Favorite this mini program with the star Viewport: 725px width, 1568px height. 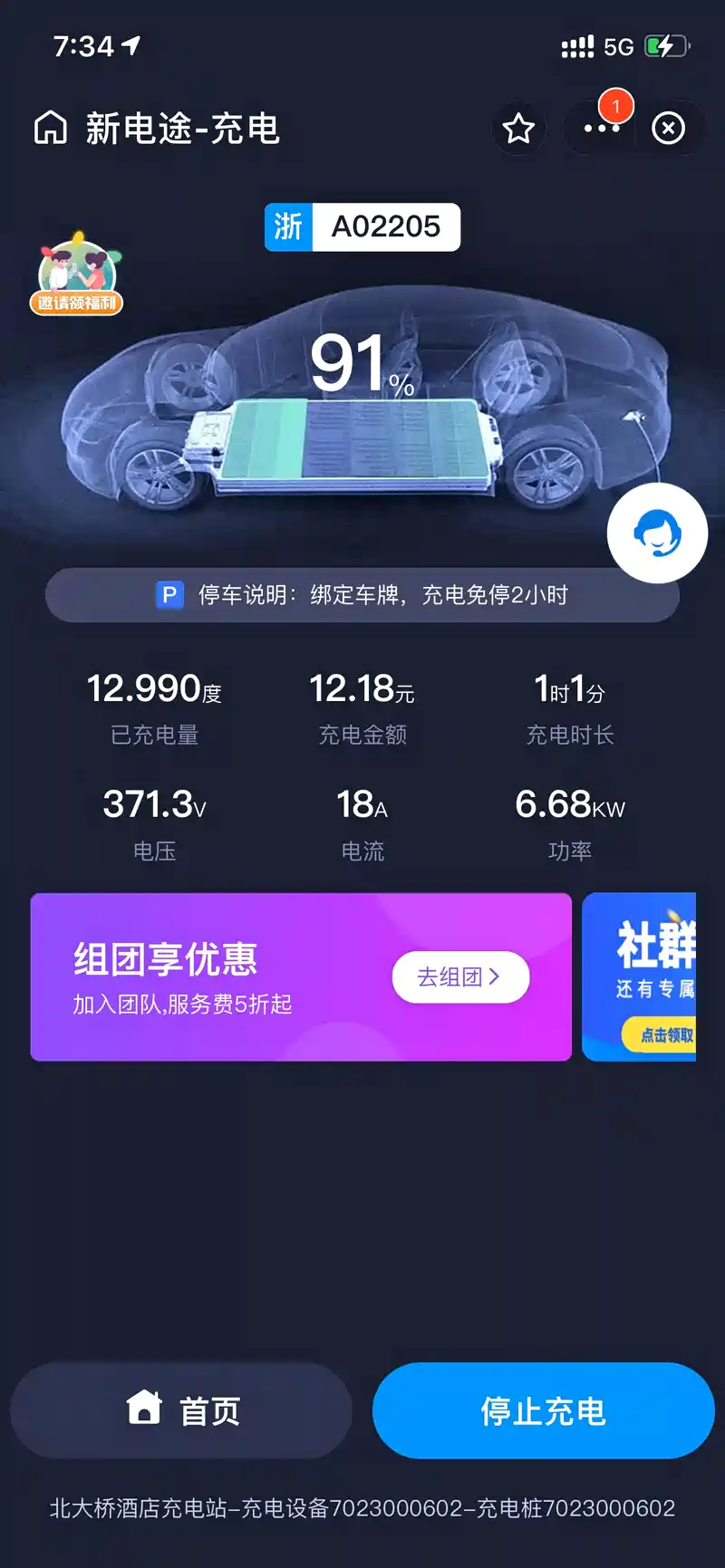(518, 129)
